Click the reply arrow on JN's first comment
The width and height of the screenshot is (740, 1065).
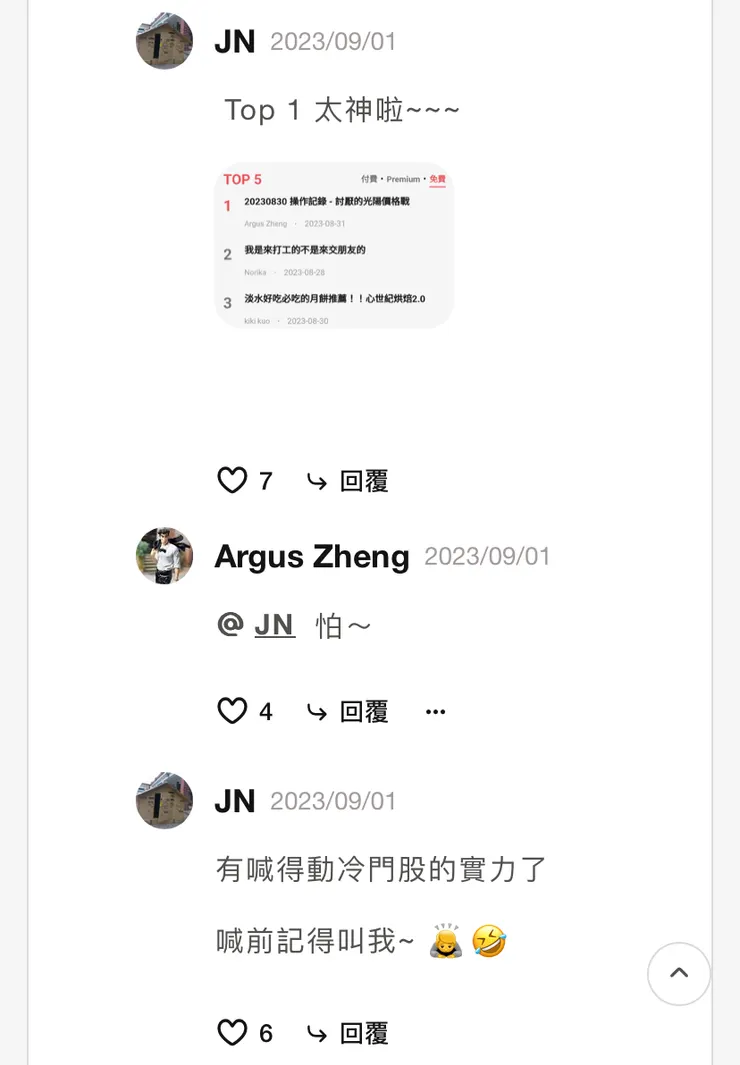pos(317,481)
